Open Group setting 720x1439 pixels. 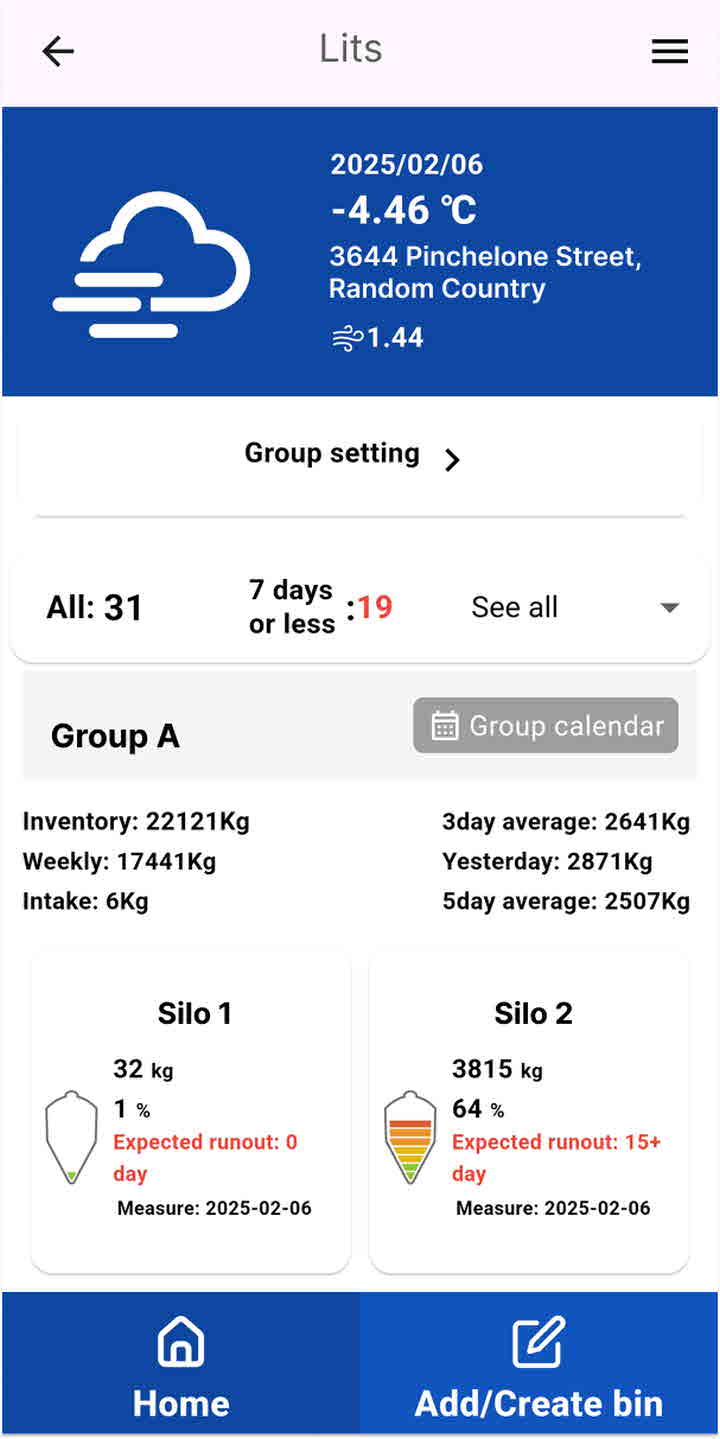click(359, 456)
